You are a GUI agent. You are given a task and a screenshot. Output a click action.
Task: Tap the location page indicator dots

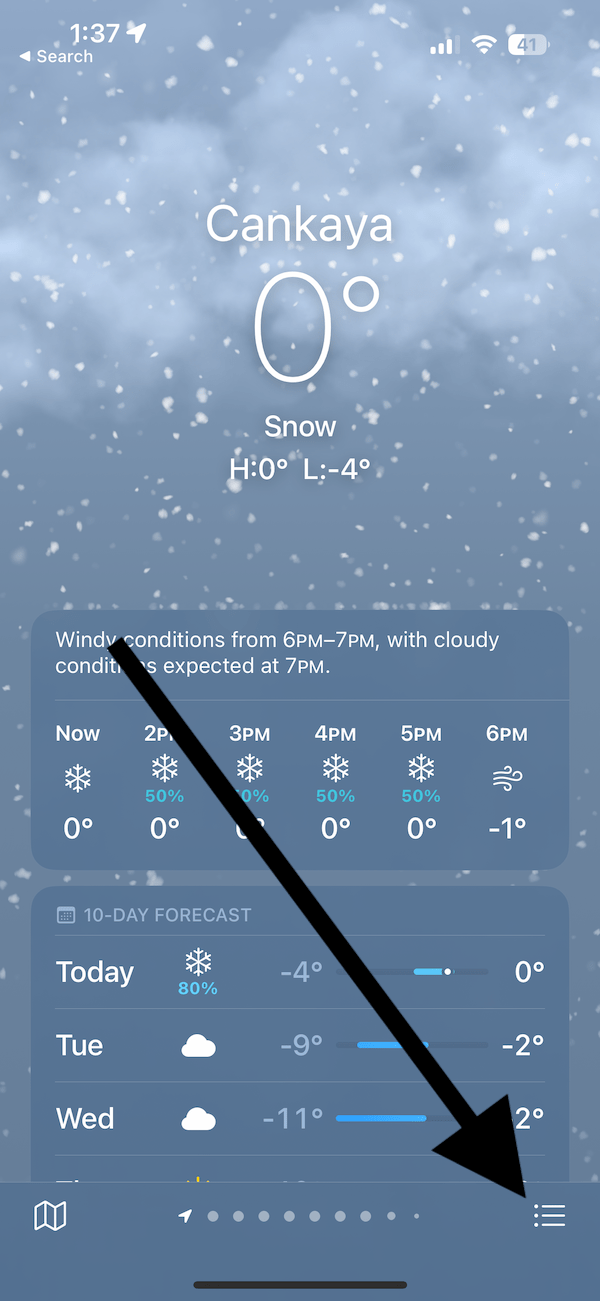point(300,1216)
